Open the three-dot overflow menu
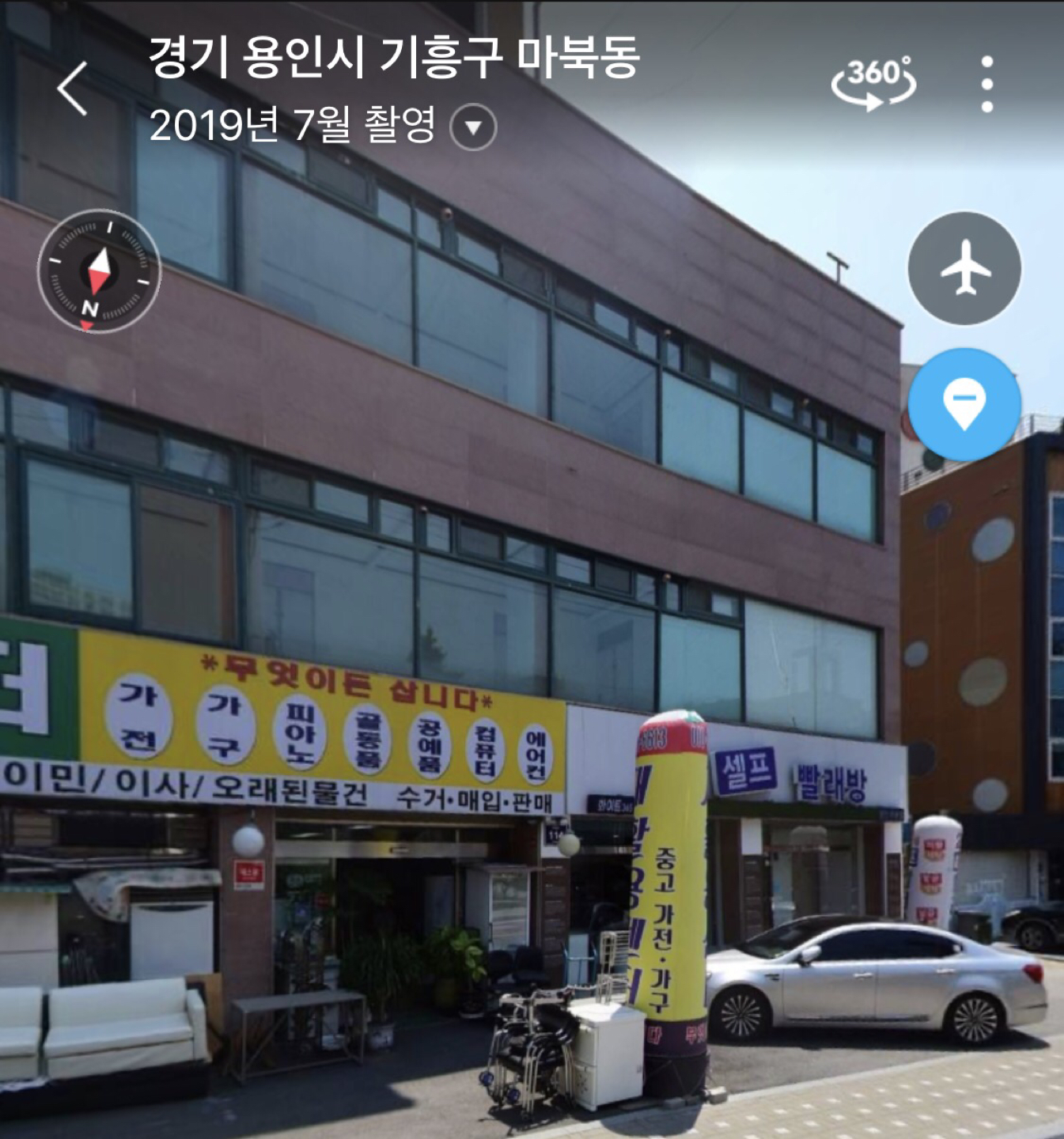The width and height of the screenshot is (1064, 1139). [x=986, y=84]
